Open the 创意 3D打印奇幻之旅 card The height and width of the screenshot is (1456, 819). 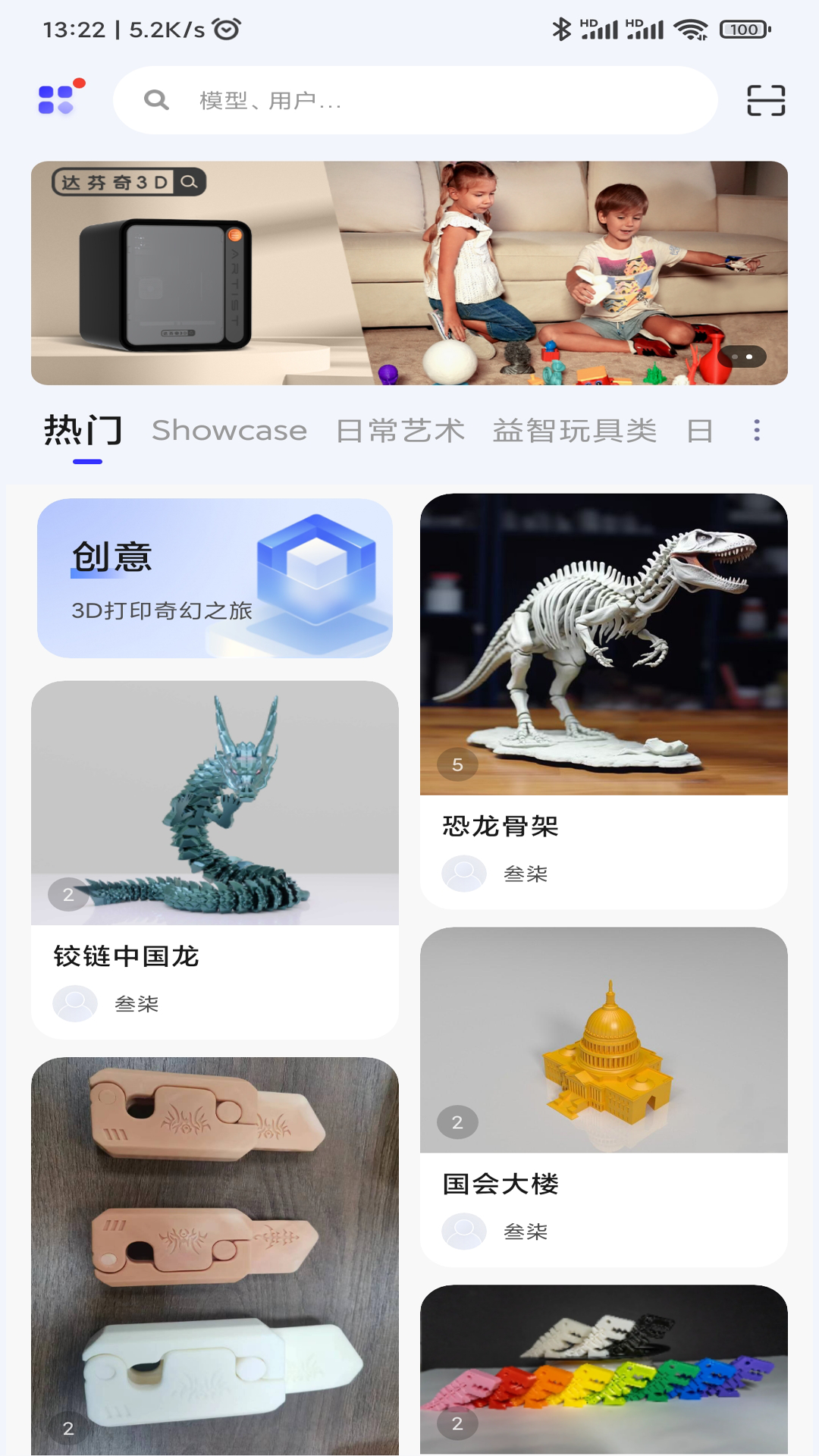pyautogui.click(x=215, y=578)
